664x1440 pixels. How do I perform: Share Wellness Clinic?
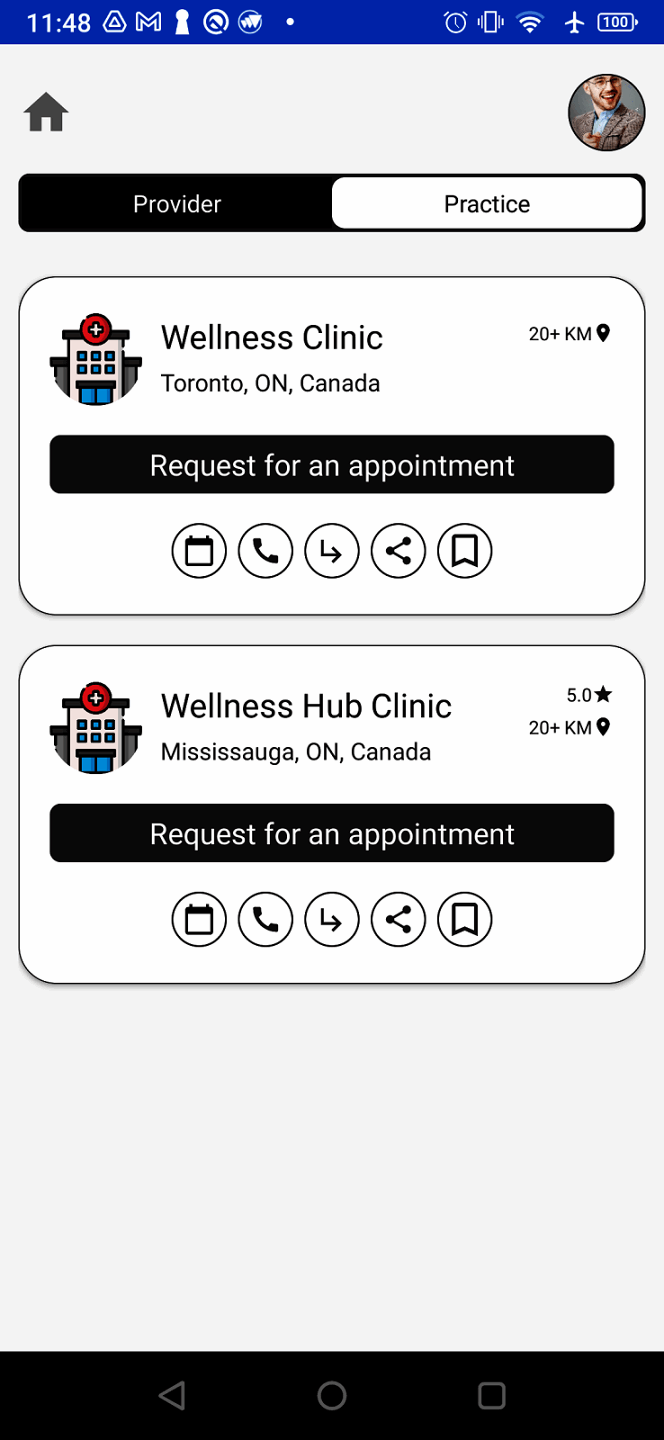click(398, 551)
